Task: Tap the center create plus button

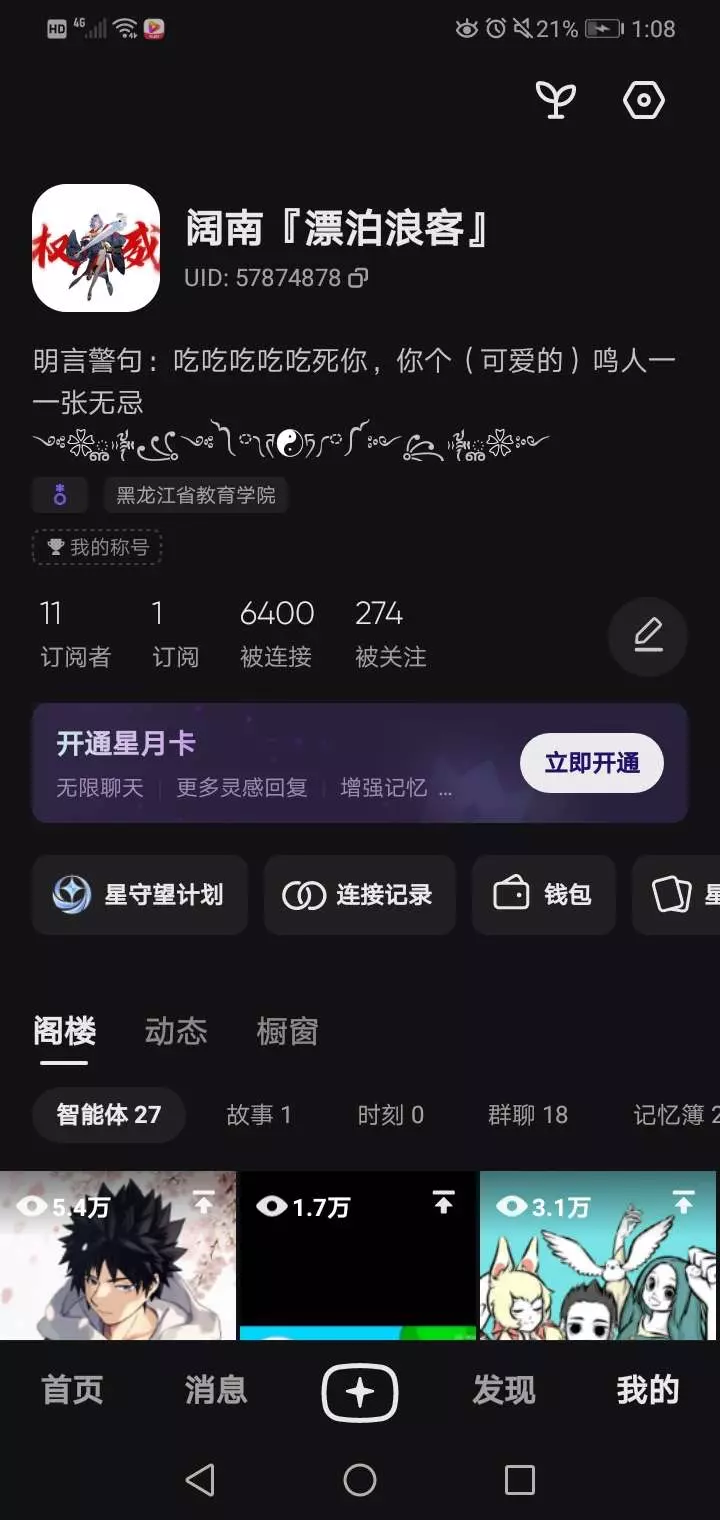Action: tap(360, 1391)
